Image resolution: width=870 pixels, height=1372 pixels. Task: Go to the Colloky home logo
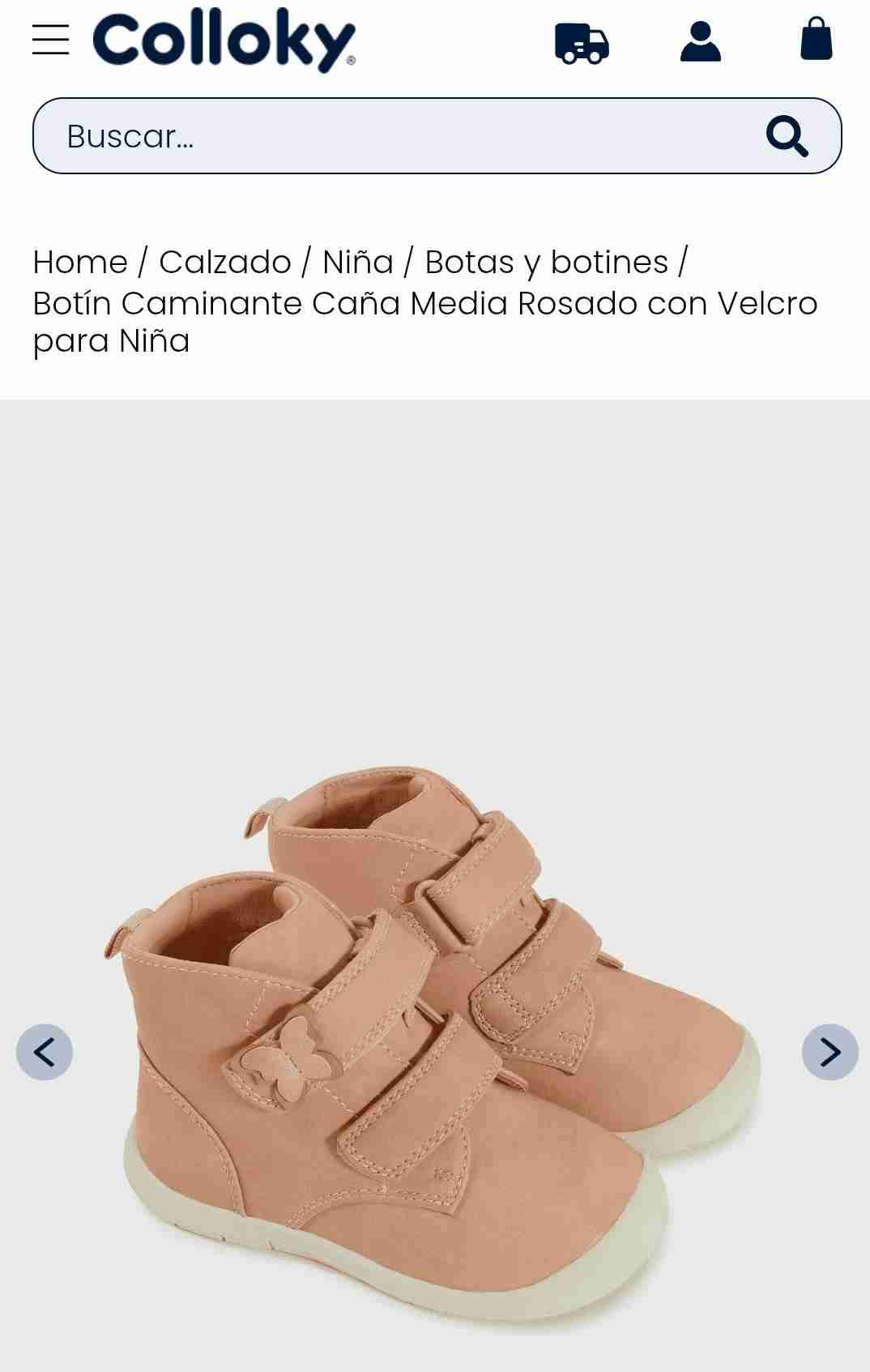pyautogui.click(x=224, y=40)
